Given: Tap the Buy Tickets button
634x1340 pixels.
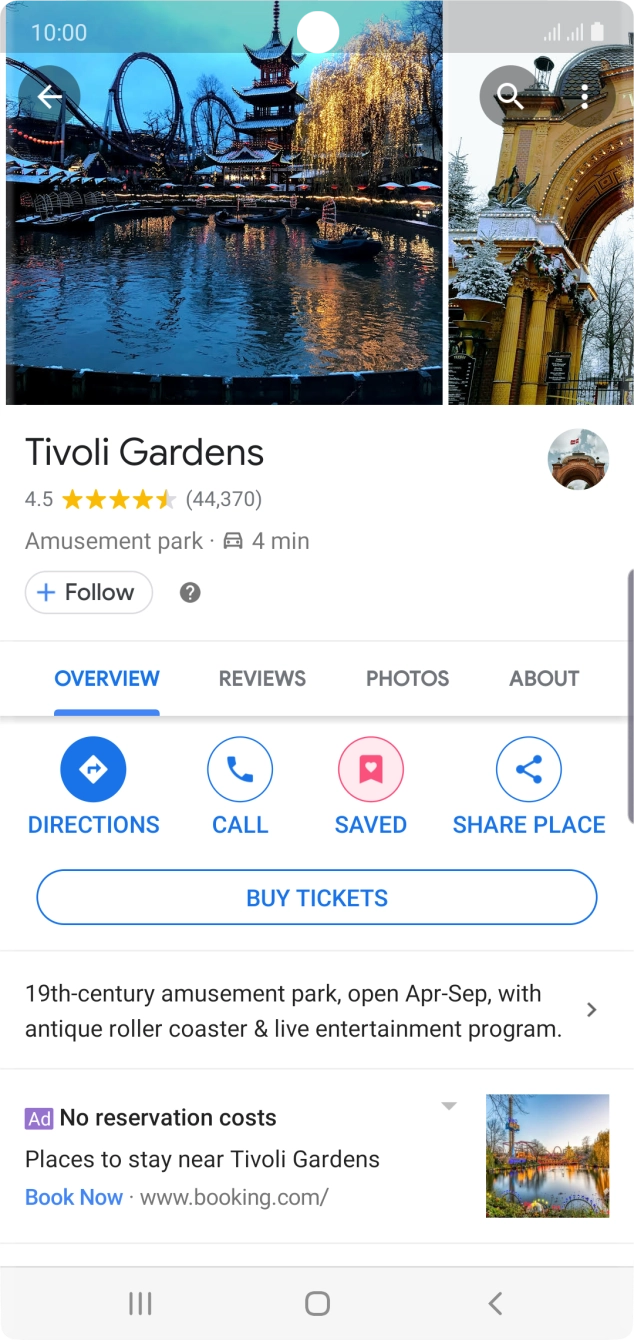Looking at the screenshot, I should (x=316, y=898).
